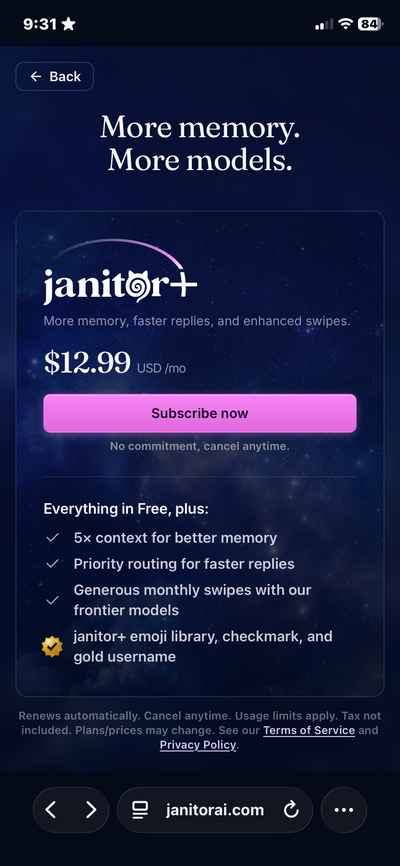This screenshot has height=866, width=400.
Task: Go forward in browser history
Action: tap(91, 810)
